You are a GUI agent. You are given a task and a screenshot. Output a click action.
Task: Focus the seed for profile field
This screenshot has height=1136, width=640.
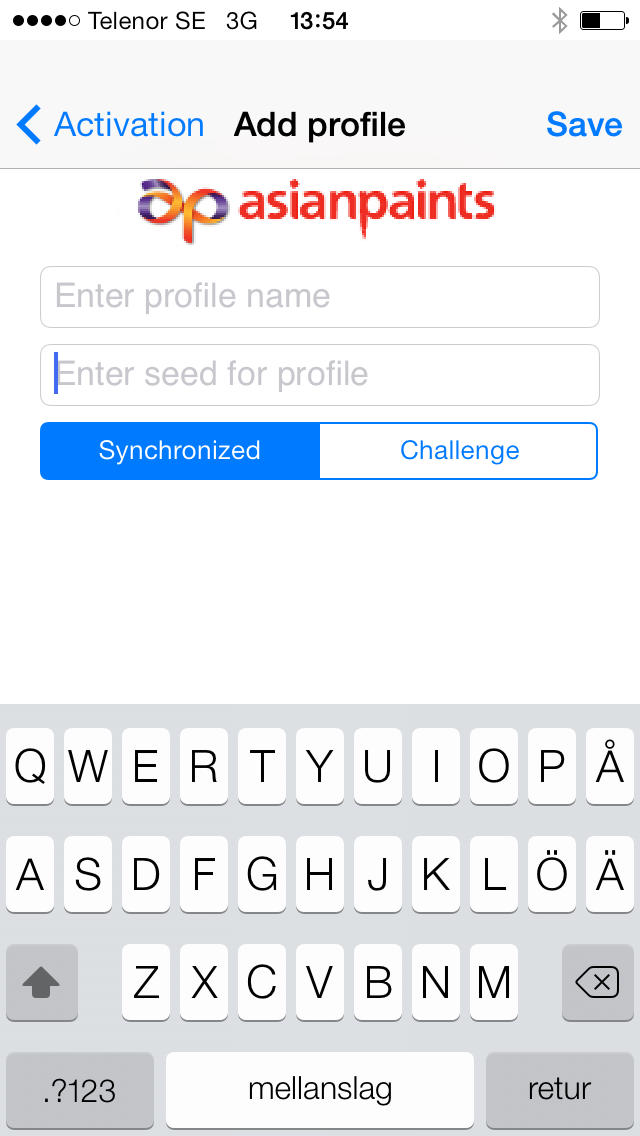point(320,375)
